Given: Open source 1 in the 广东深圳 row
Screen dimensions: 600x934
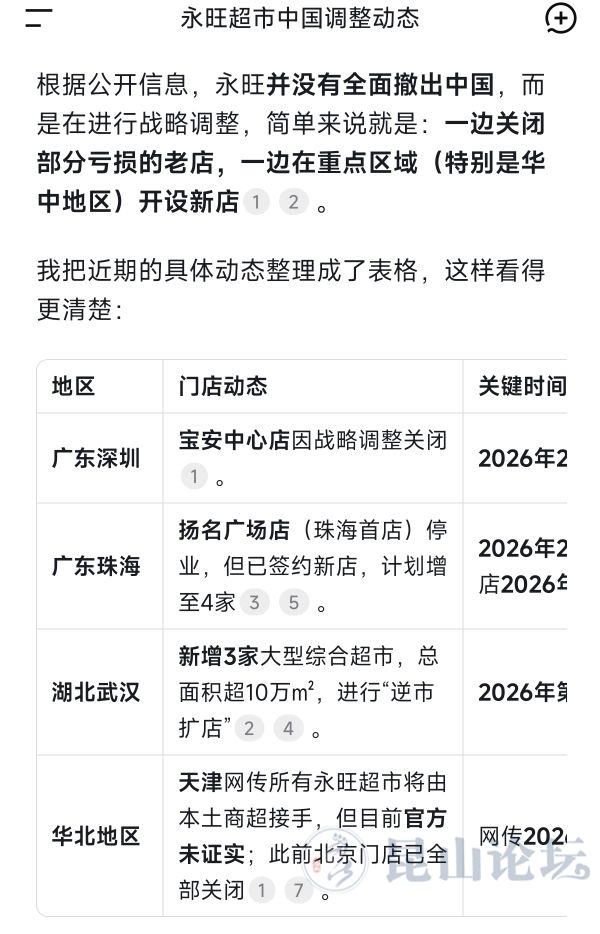Looking at the screenshot, I should click(x=194, y=476).
